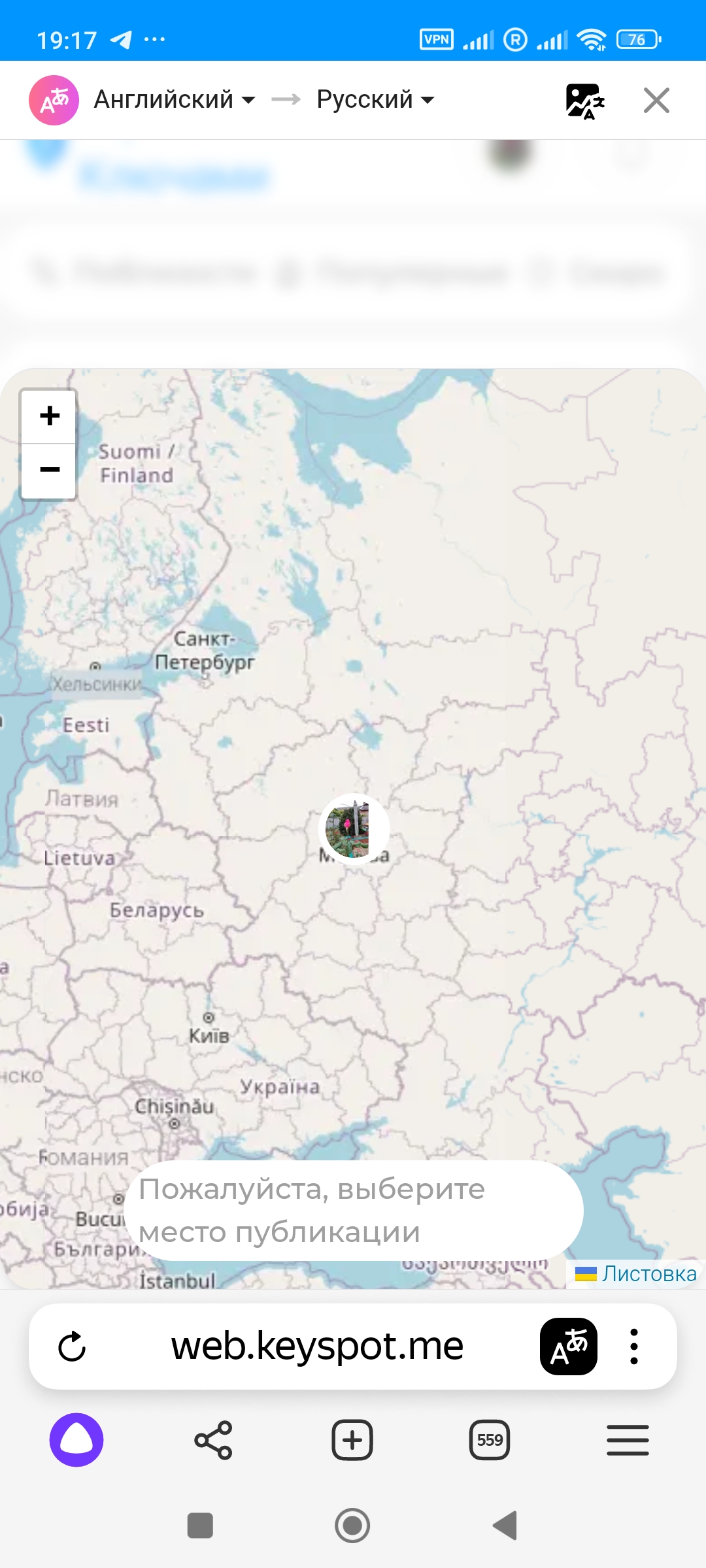Go back with system back button
This screenshot has width=706, height=1568.
(505, 1526)
